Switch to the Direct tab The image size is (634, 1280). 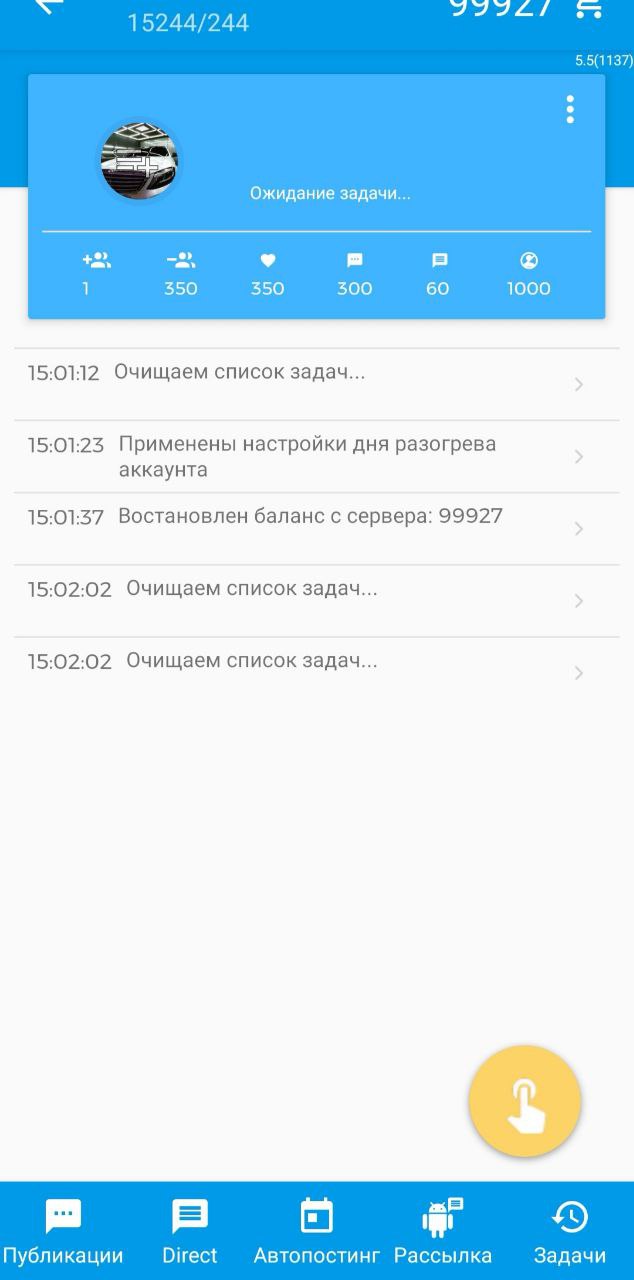pos(190,1231)
